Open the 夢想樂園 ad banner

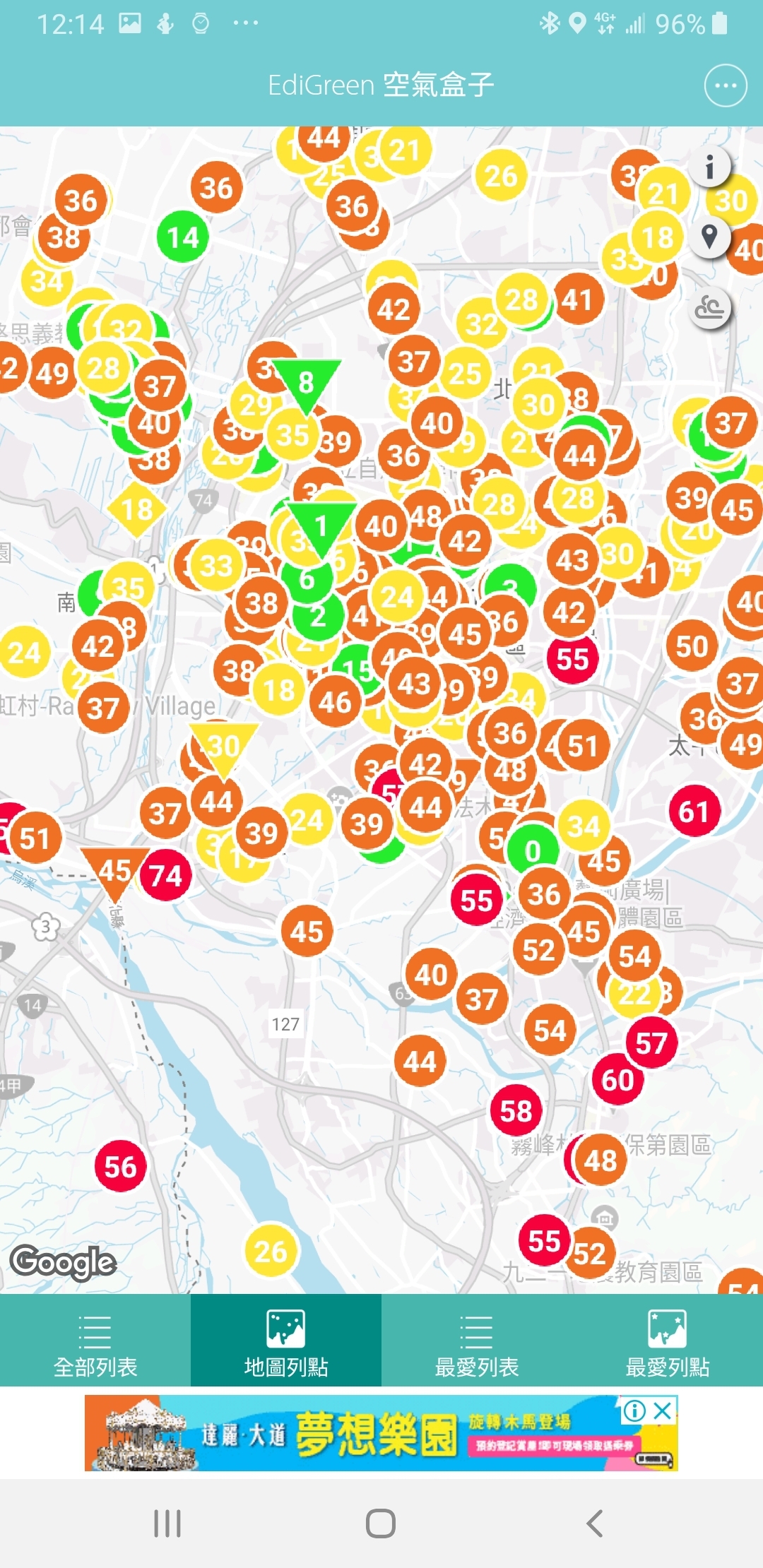(x=381, y=1433)
